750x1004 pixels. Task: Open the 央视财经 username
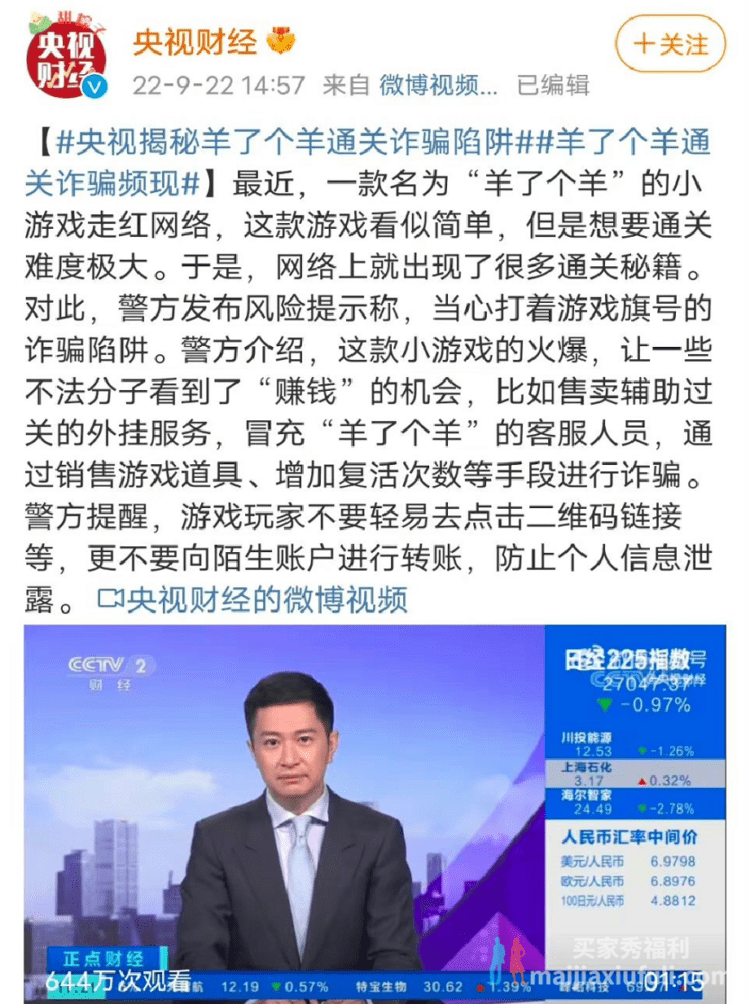point(194,42)
